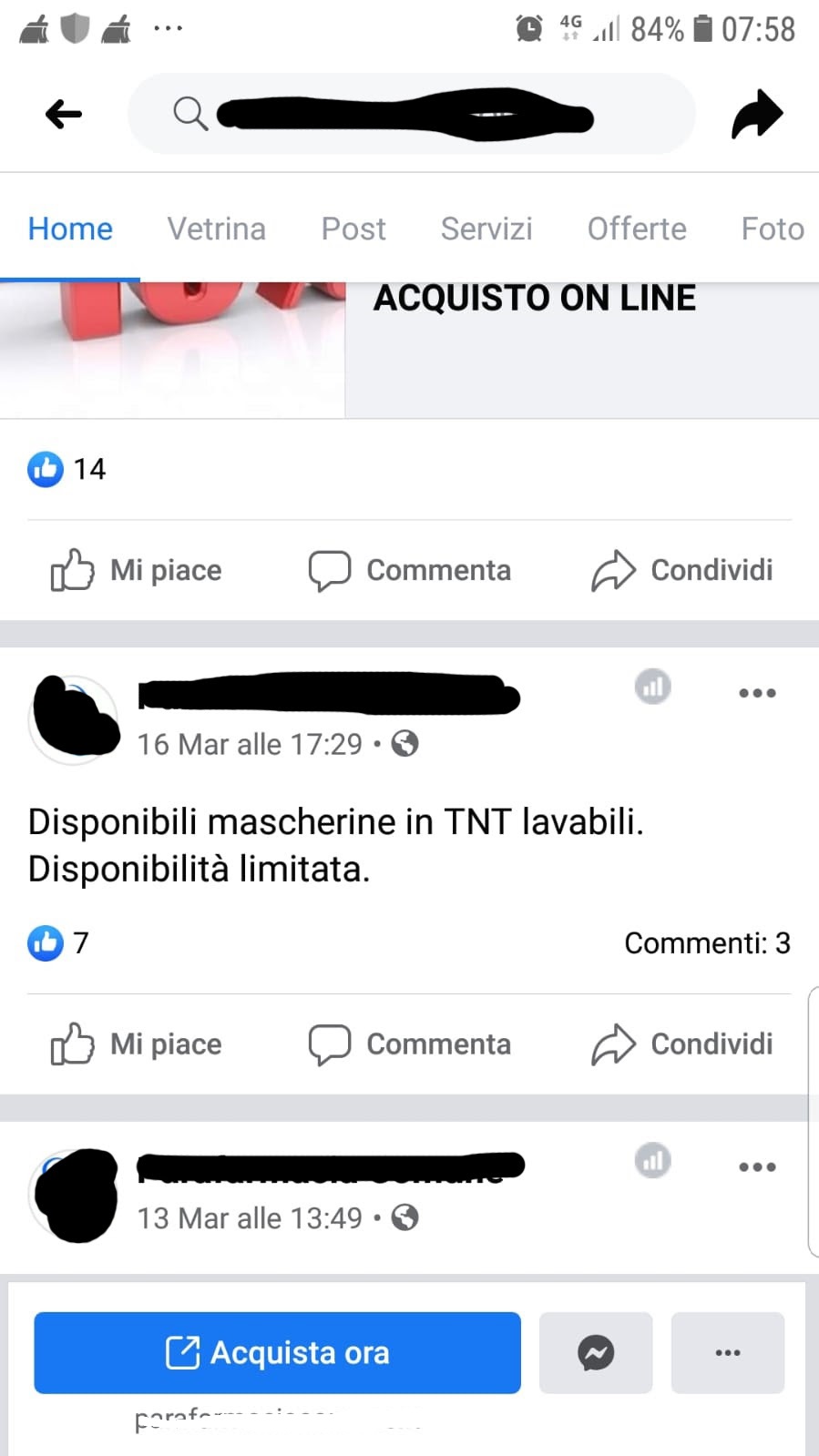
Task: Open options menu of the 16 Mar post
Action: pos(757,693)
